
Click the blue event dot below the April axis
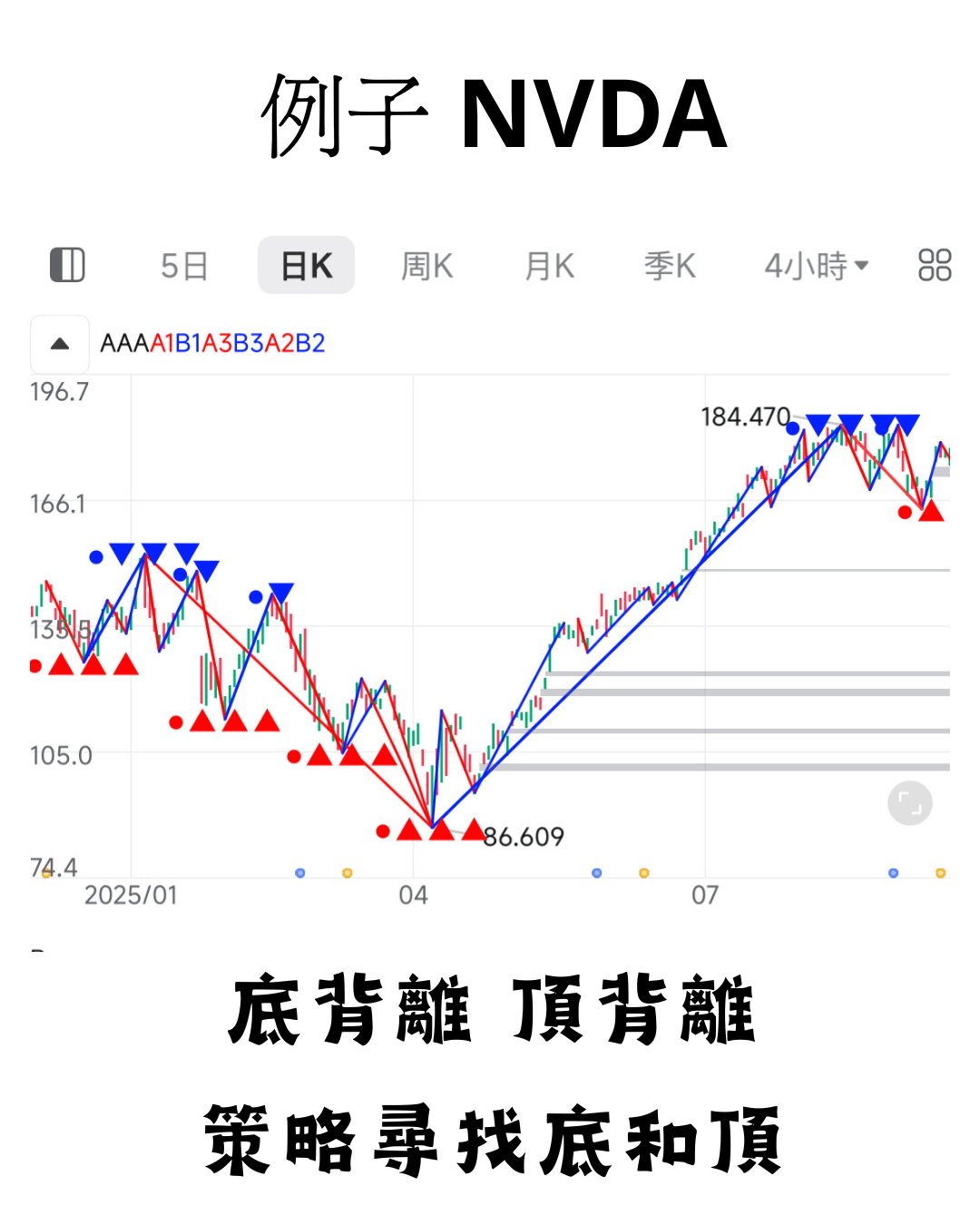299,872
